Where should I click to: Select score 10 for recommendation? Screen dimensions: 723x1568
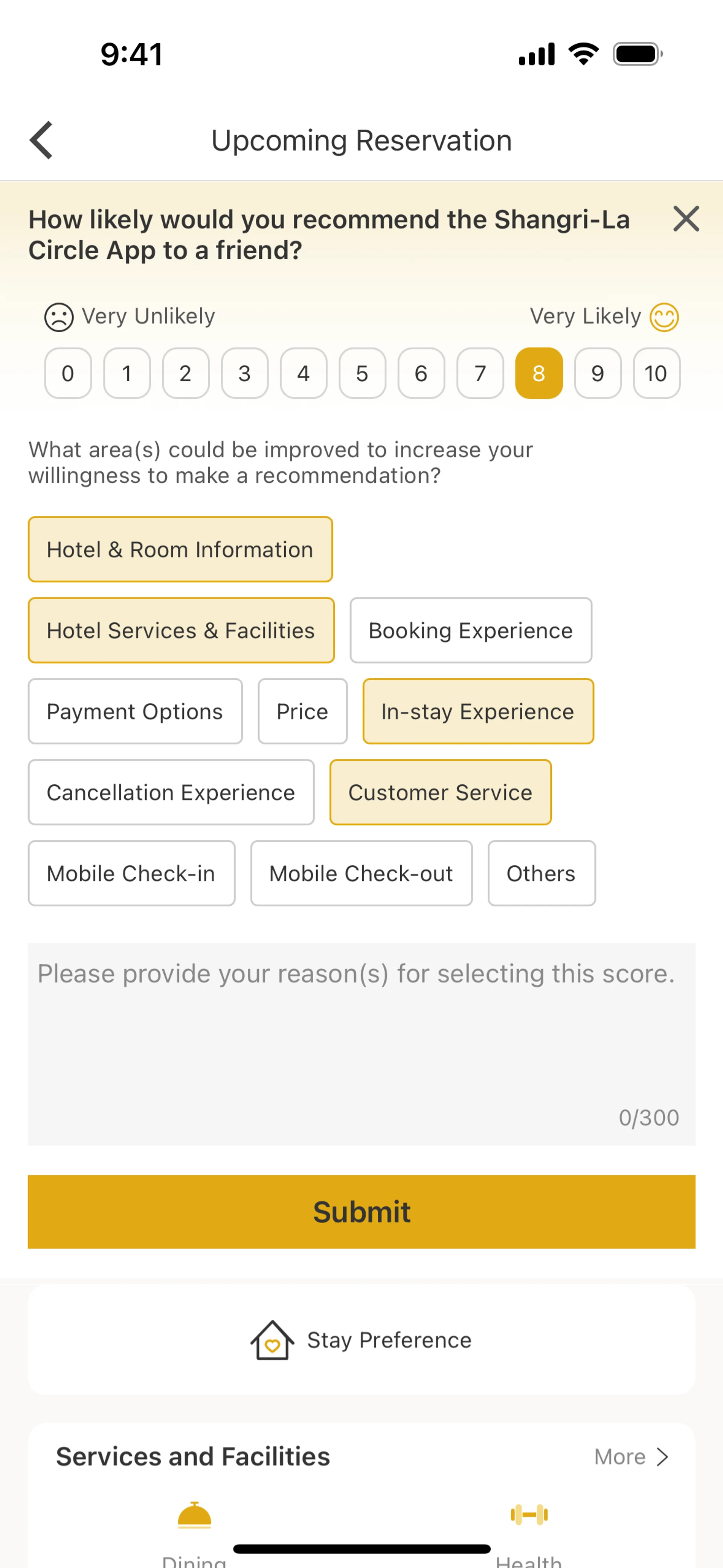click(x=656, y=373)
